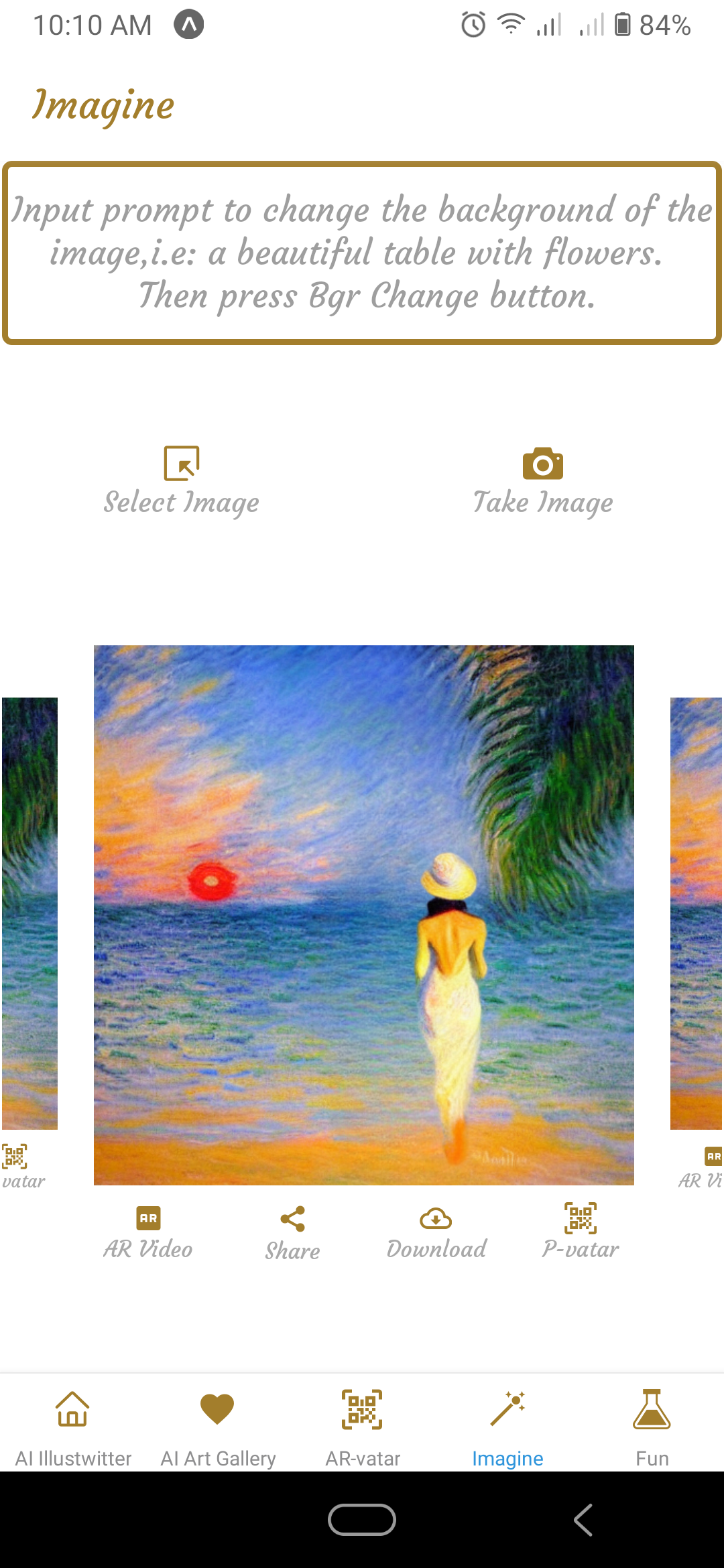This screenshot has height=1568, width=724.
Task: Tap the camera icon to take an image
Action: point(542,463)
